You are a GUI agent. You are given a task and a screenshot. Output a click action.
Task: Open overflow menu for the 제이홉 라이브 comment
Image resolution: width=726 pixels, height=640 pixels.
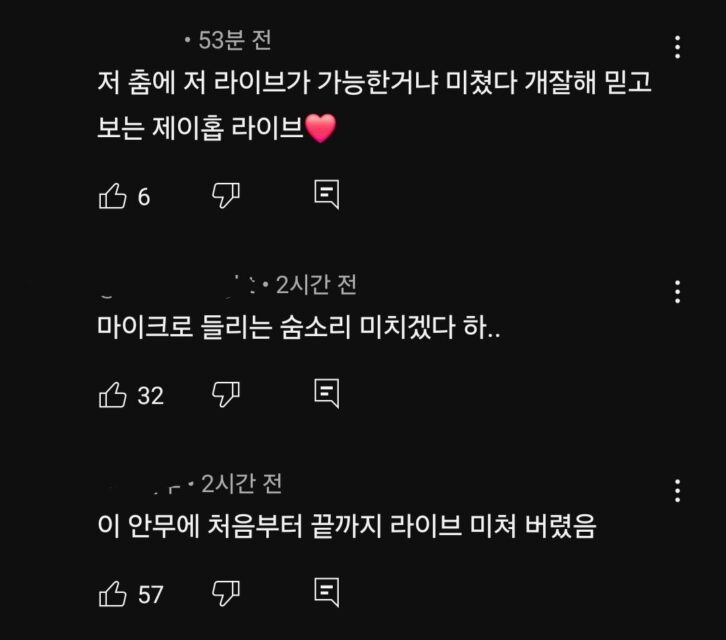click(x=678, y=47)
